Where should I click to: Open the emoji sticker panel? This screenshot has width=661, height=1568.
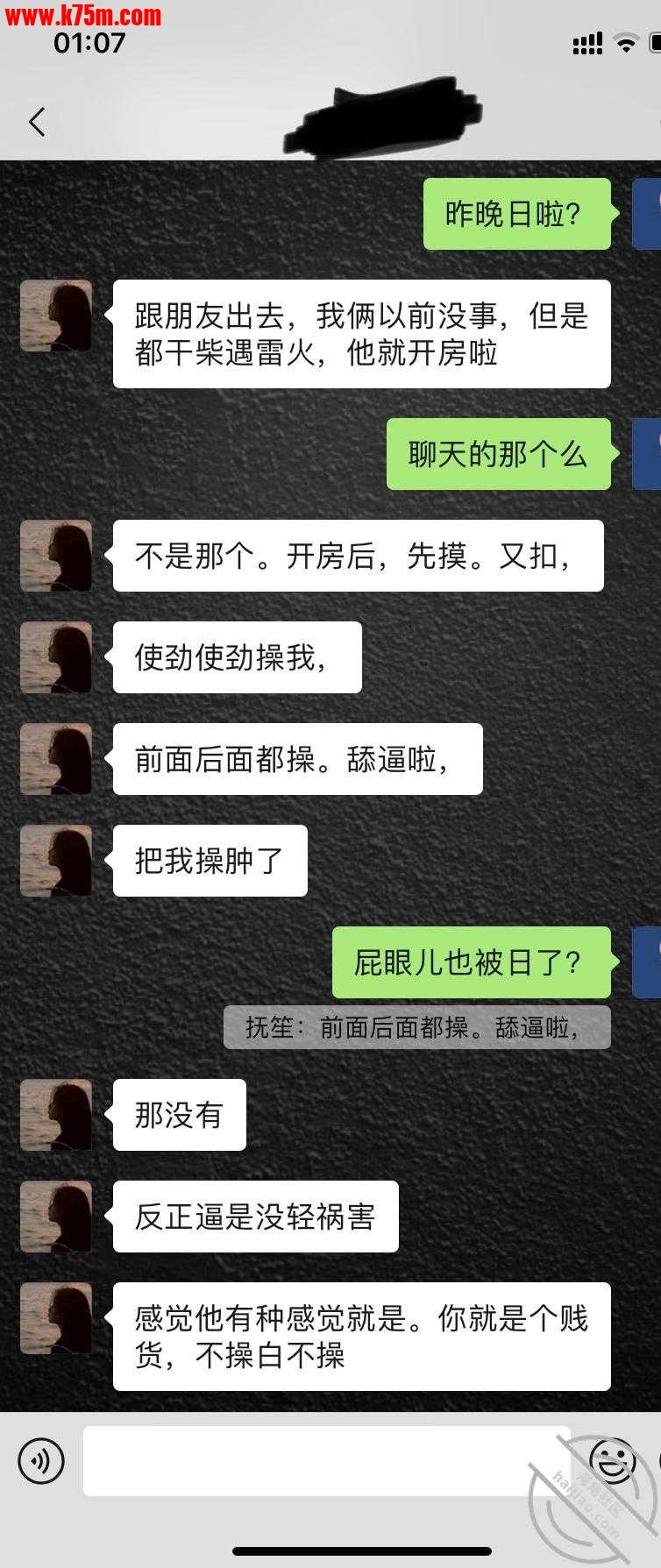click(x=612, y=1461)
